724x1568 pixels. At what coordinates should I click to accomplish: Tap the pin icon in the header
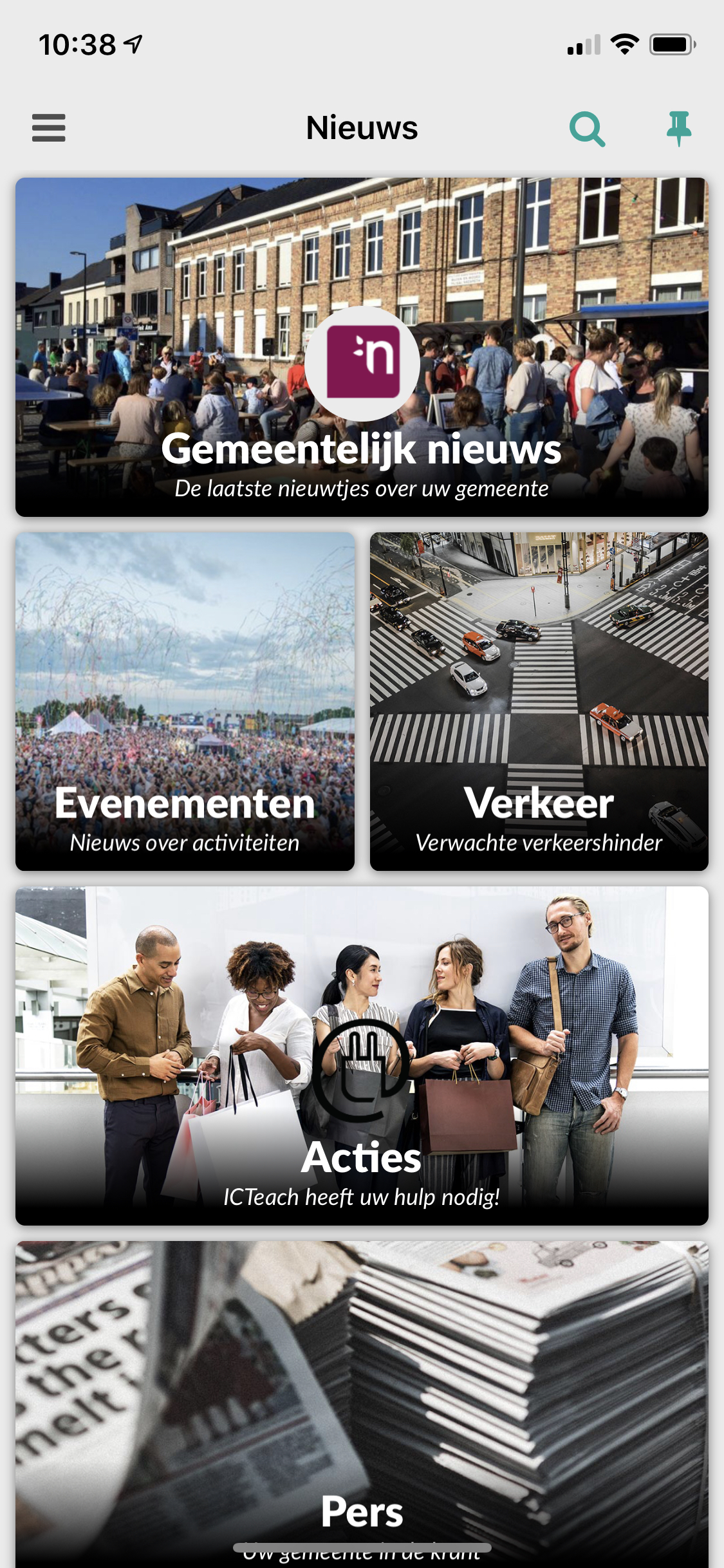(x=678, y=127)
